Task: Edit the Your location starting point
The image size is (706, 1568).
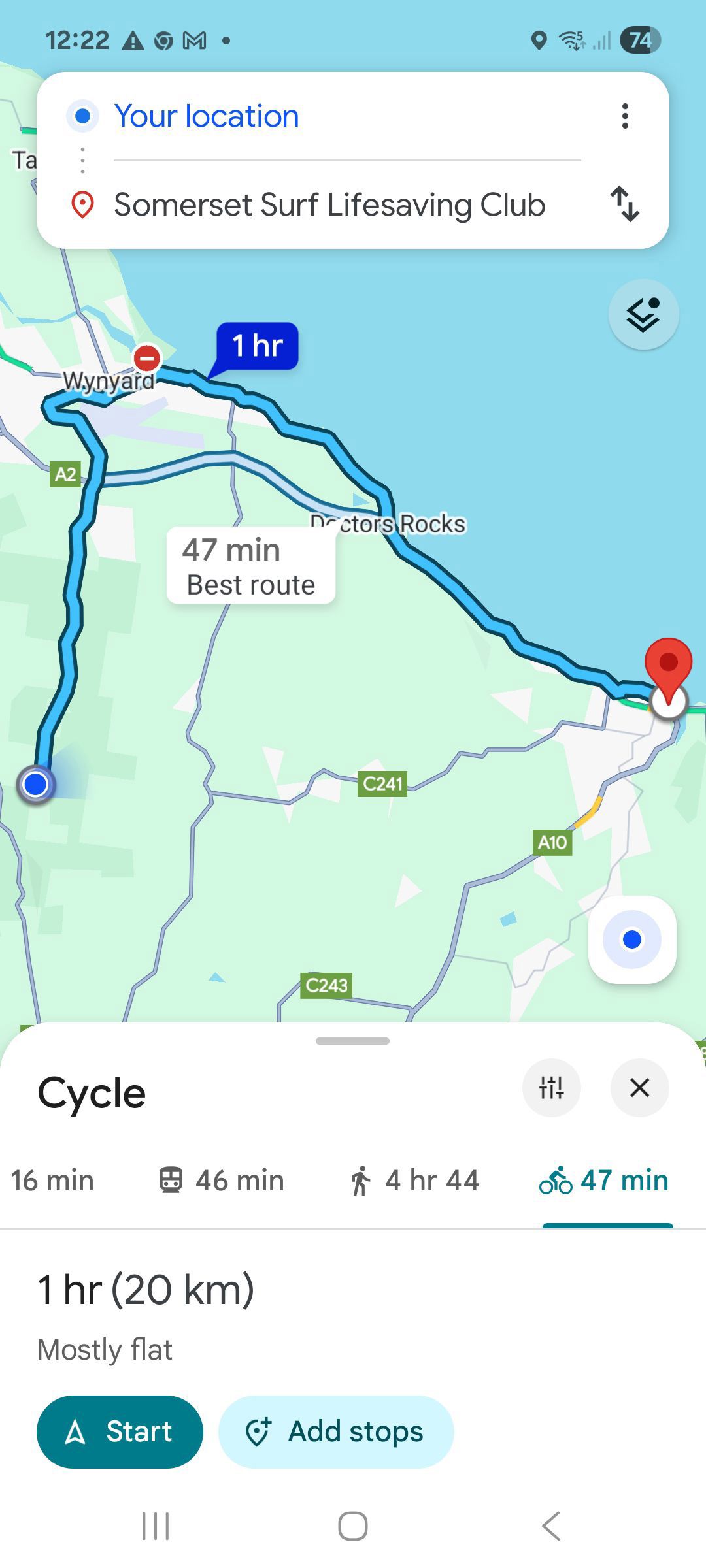Action: coord(207,116)
